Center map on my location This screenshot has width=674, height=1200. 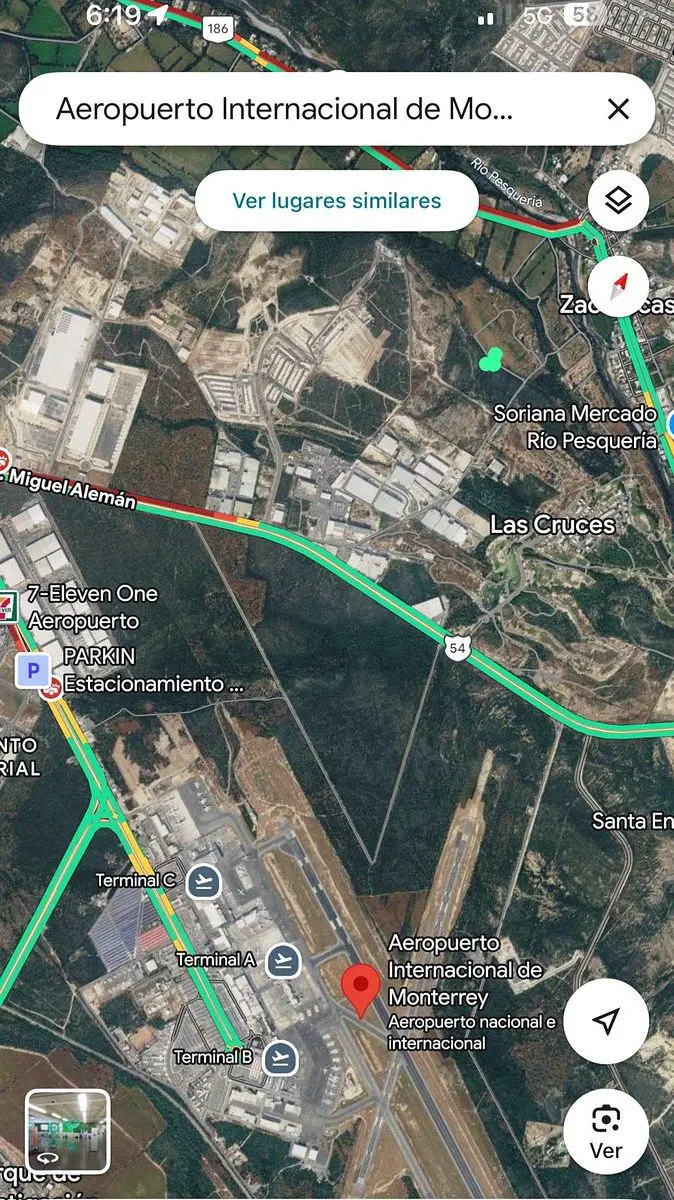click(x=606, y=1021)
